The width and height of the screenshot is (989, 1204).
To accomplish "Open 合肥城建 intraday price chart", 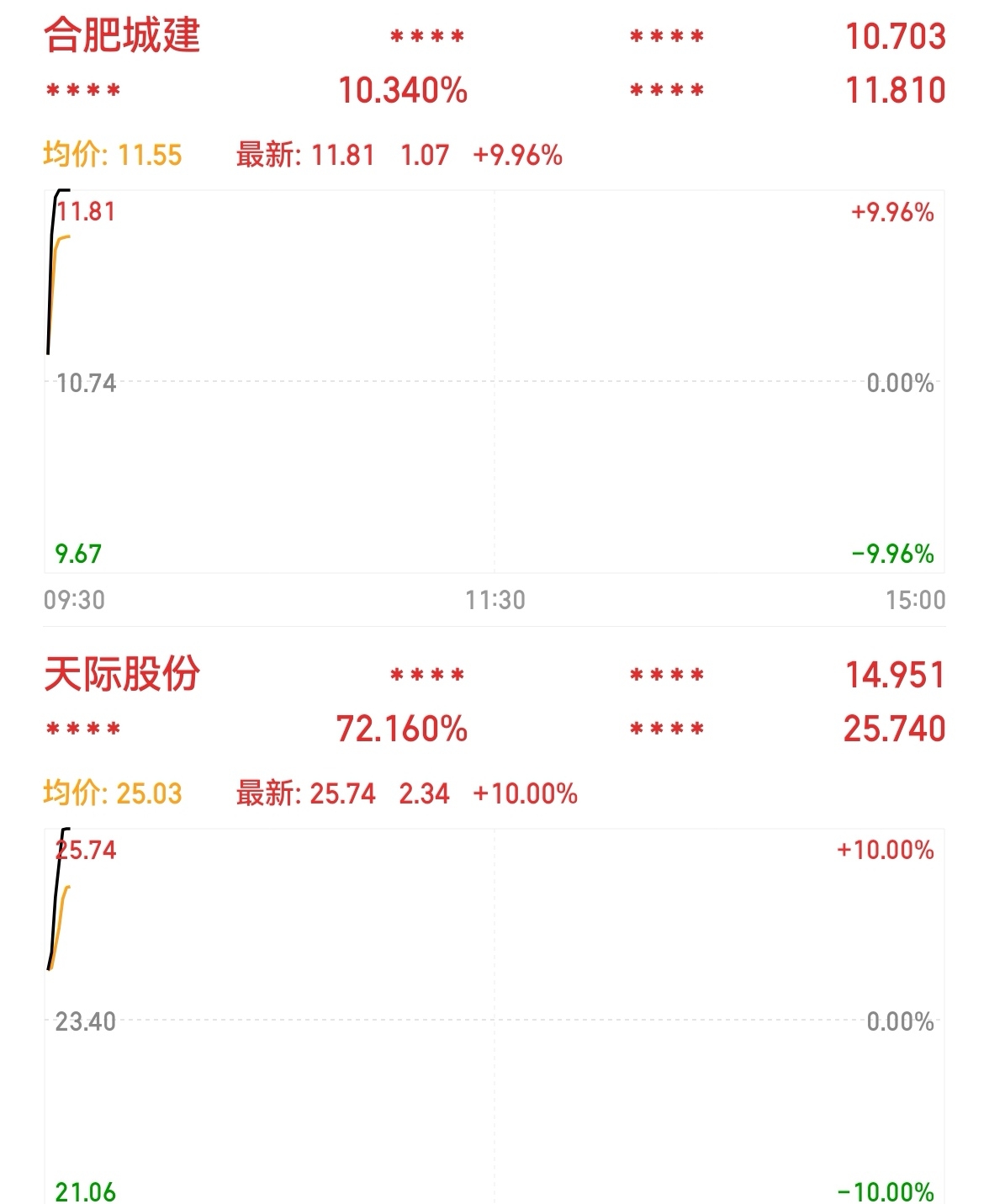I will (494, 382).
